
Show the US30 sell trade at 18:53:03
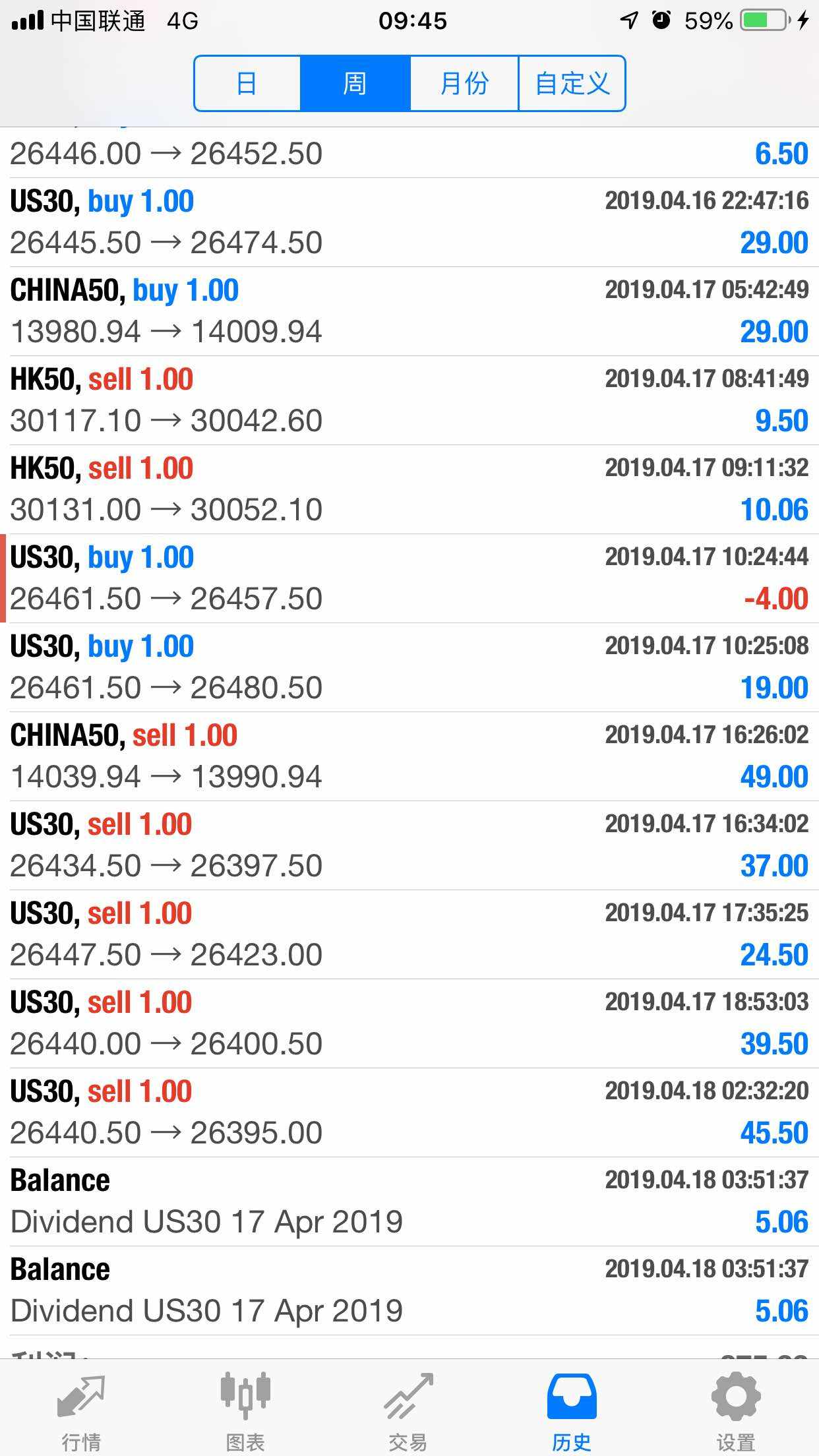409,1023
